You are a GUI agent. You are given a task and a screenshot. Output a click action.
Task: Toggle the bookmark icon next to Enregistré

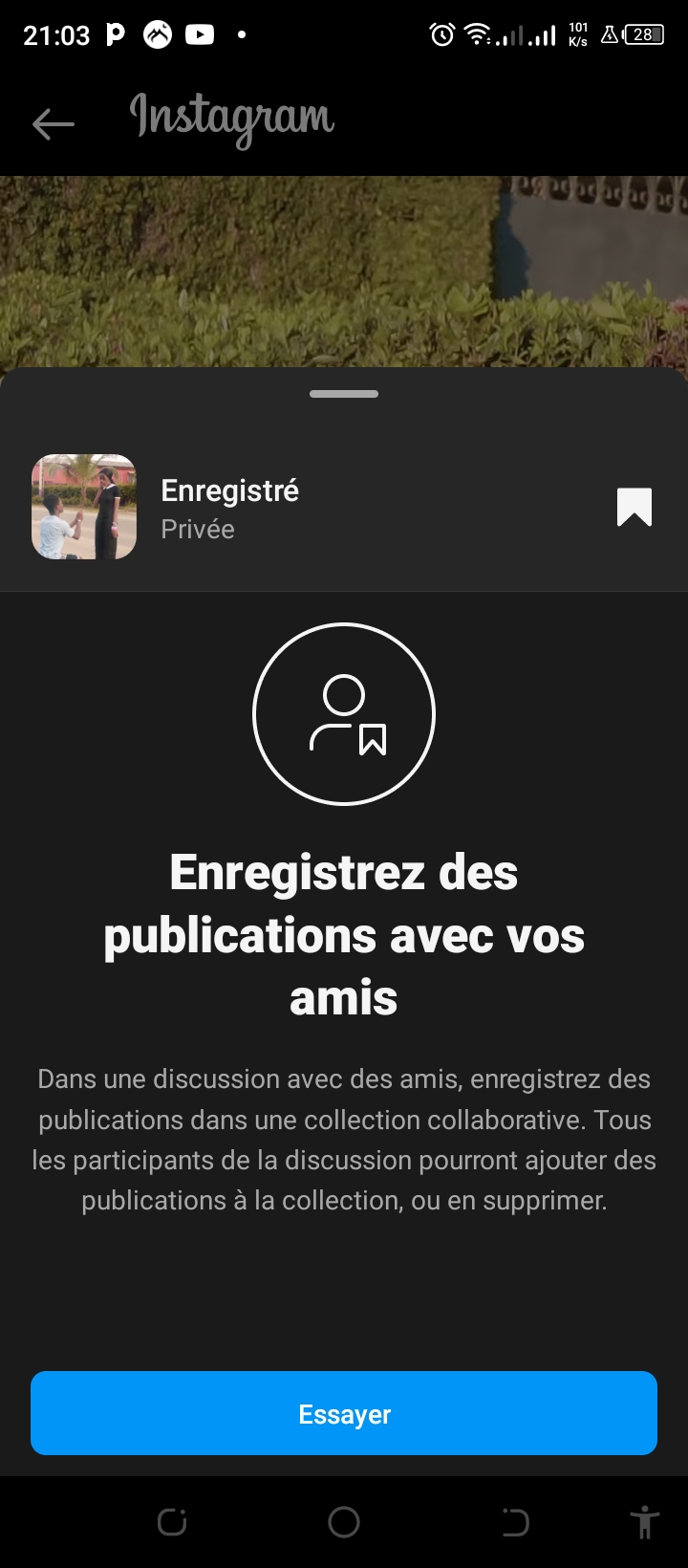[634, 508]
